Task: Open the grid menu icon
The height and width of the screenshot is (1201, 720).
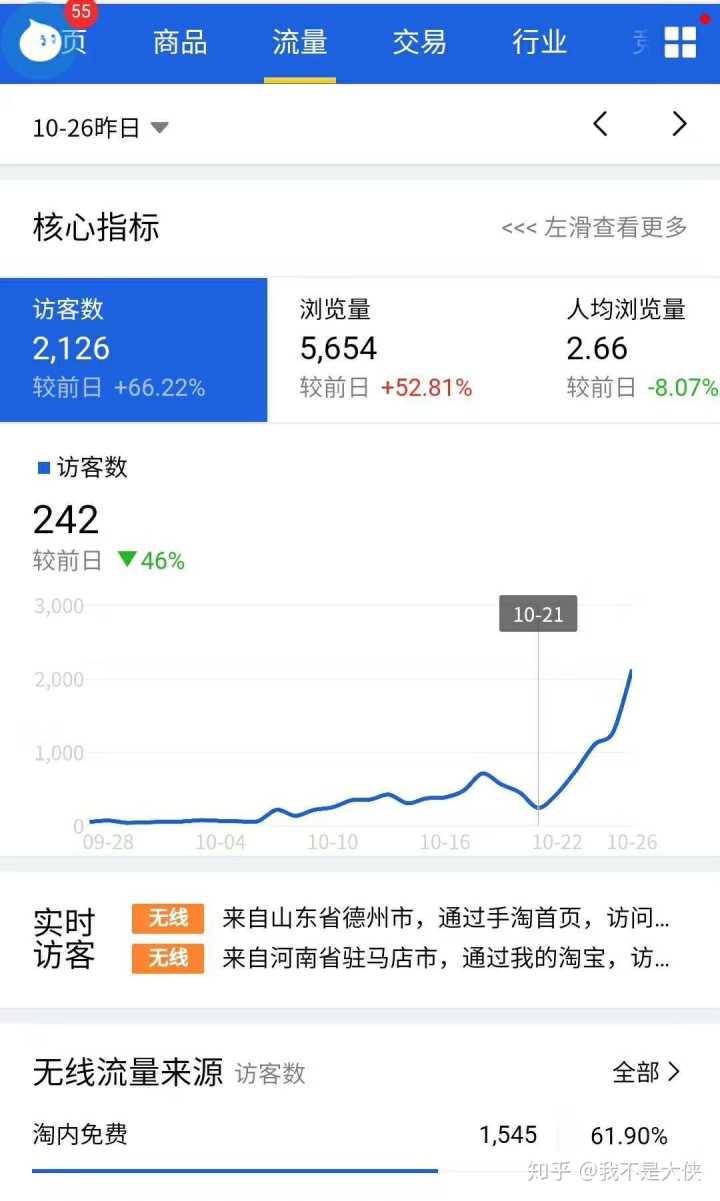Action: (x=680, y=42)
